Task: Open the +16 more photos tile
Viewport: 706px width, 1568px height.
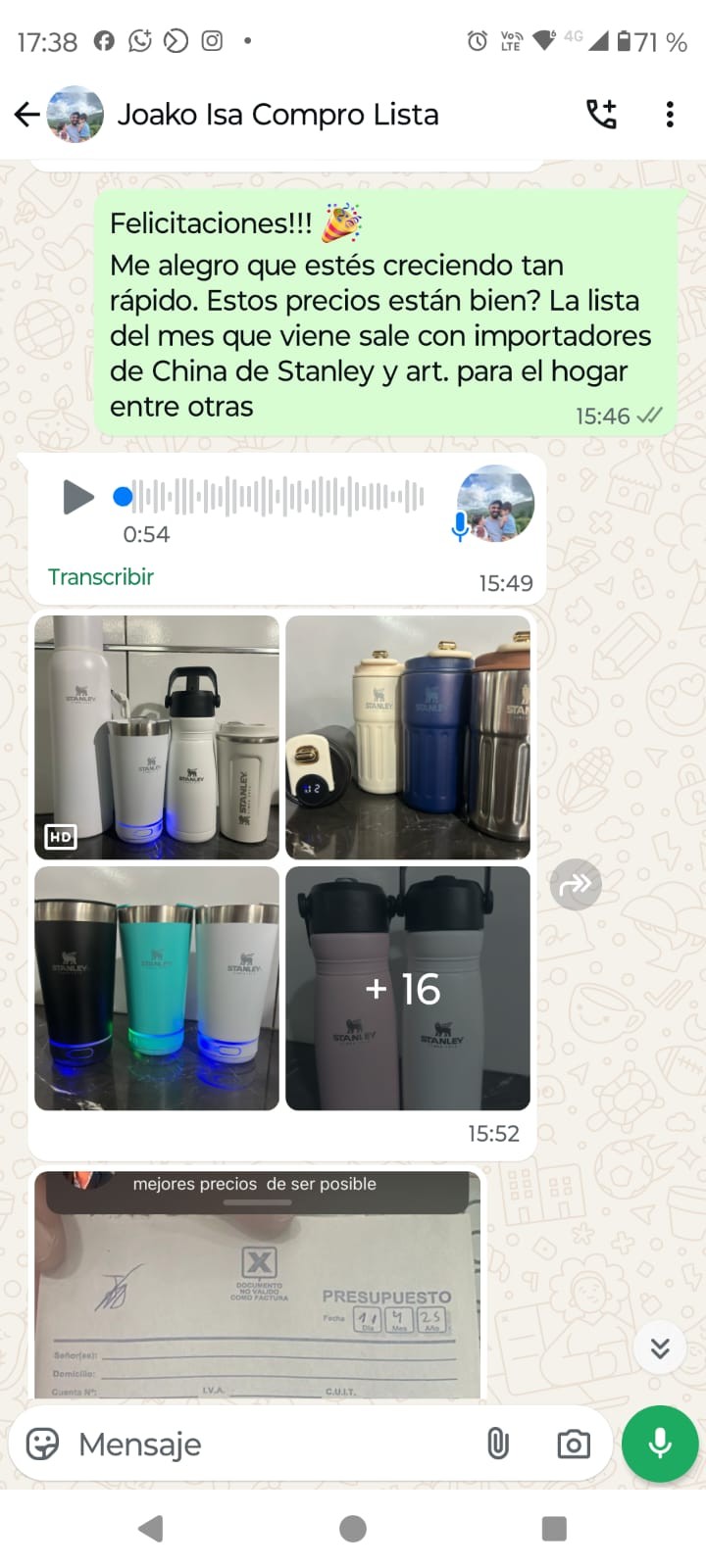Action: click(x=408, y=988)
